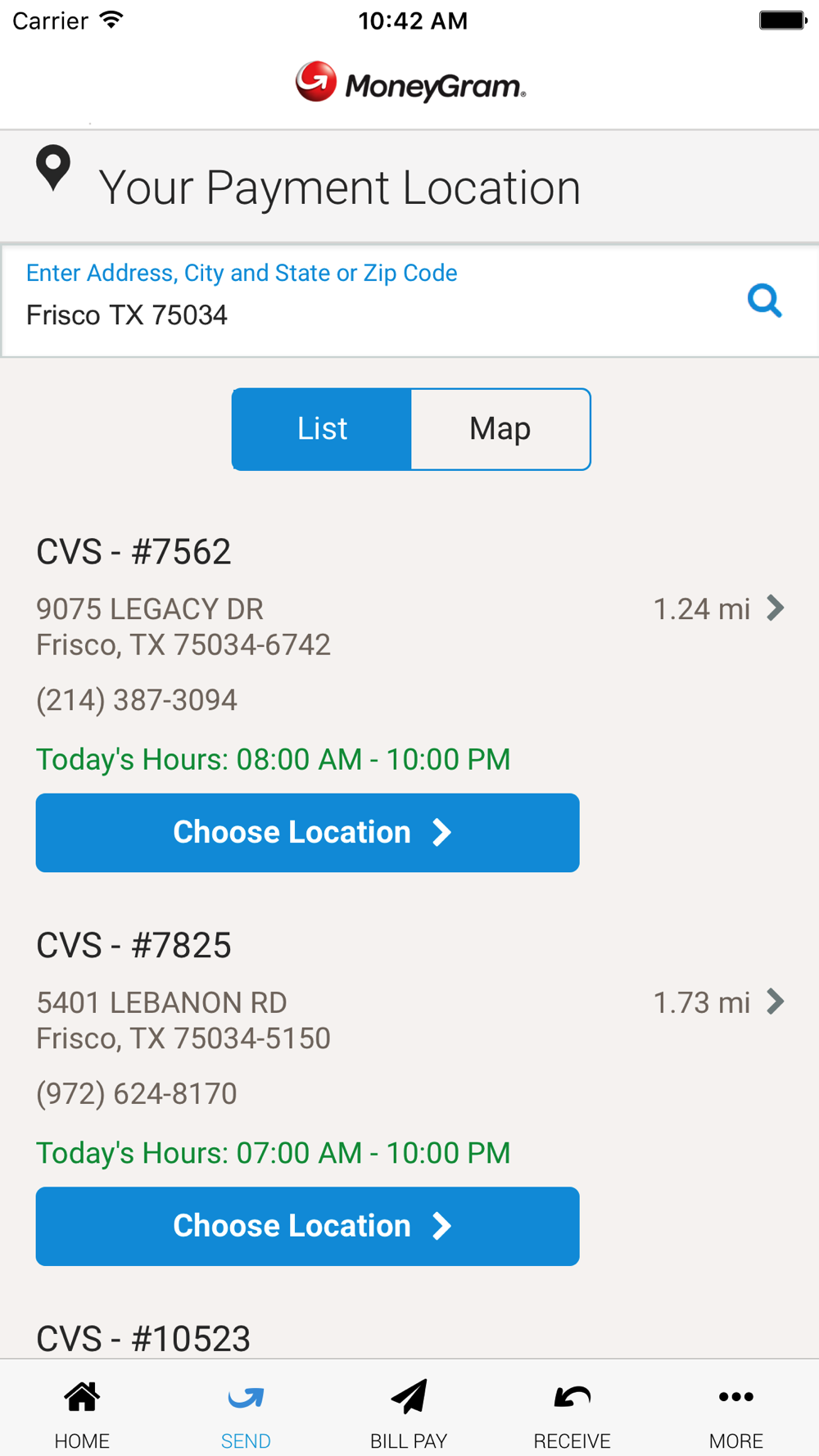
Task: Select the List view tab
Action: [x=322, y=429]
